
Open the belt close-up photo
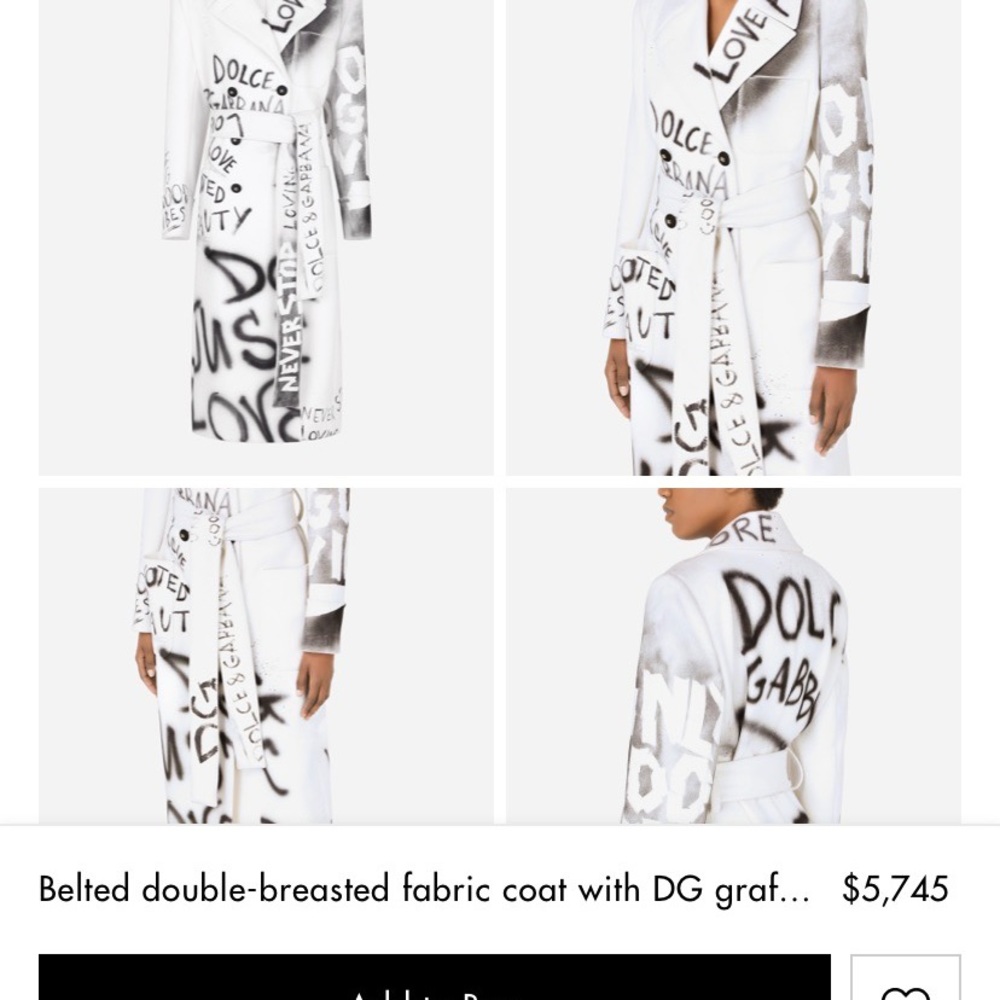[266, 655]
